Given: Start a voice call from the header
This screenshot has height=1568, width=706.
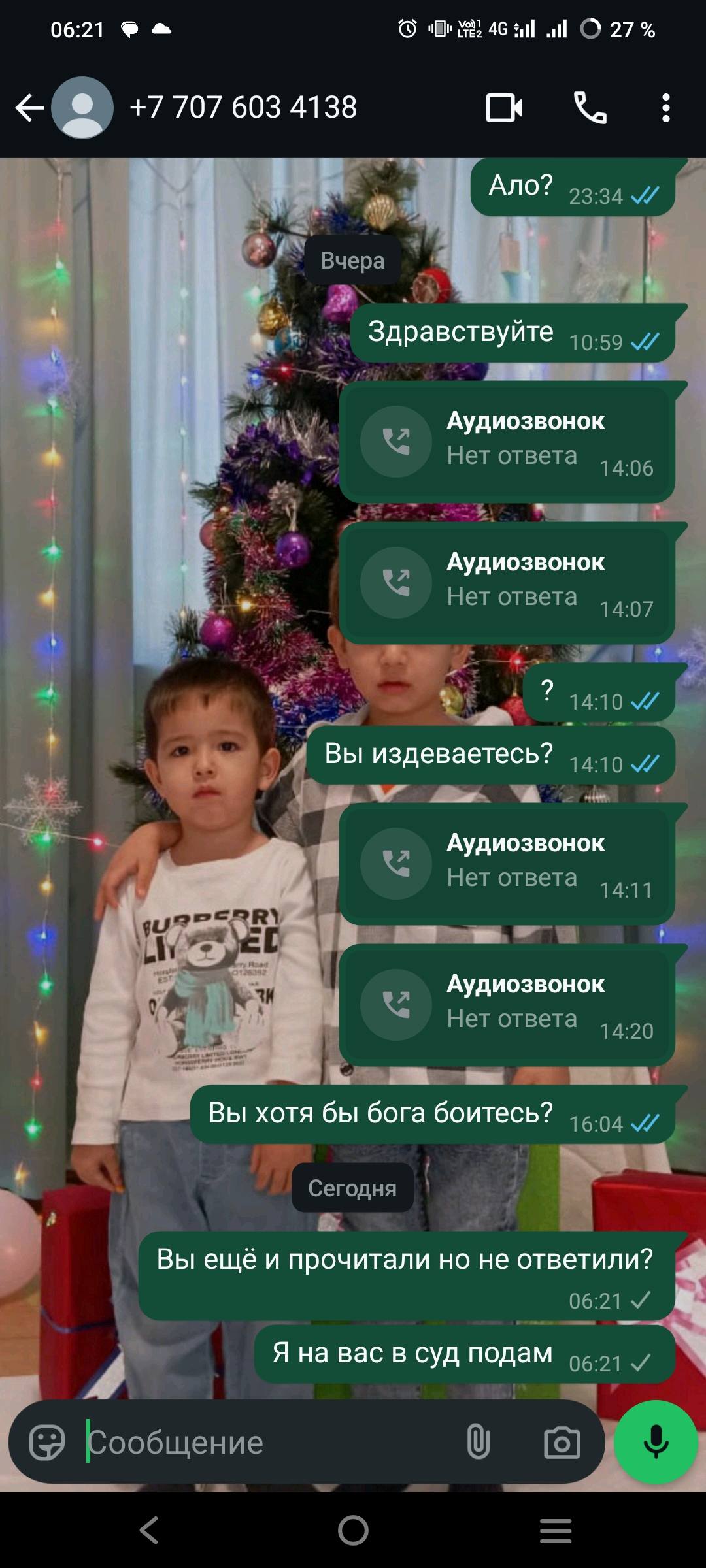Looking at the screenshot, I should pyautogui.click(x=590, y=108).
